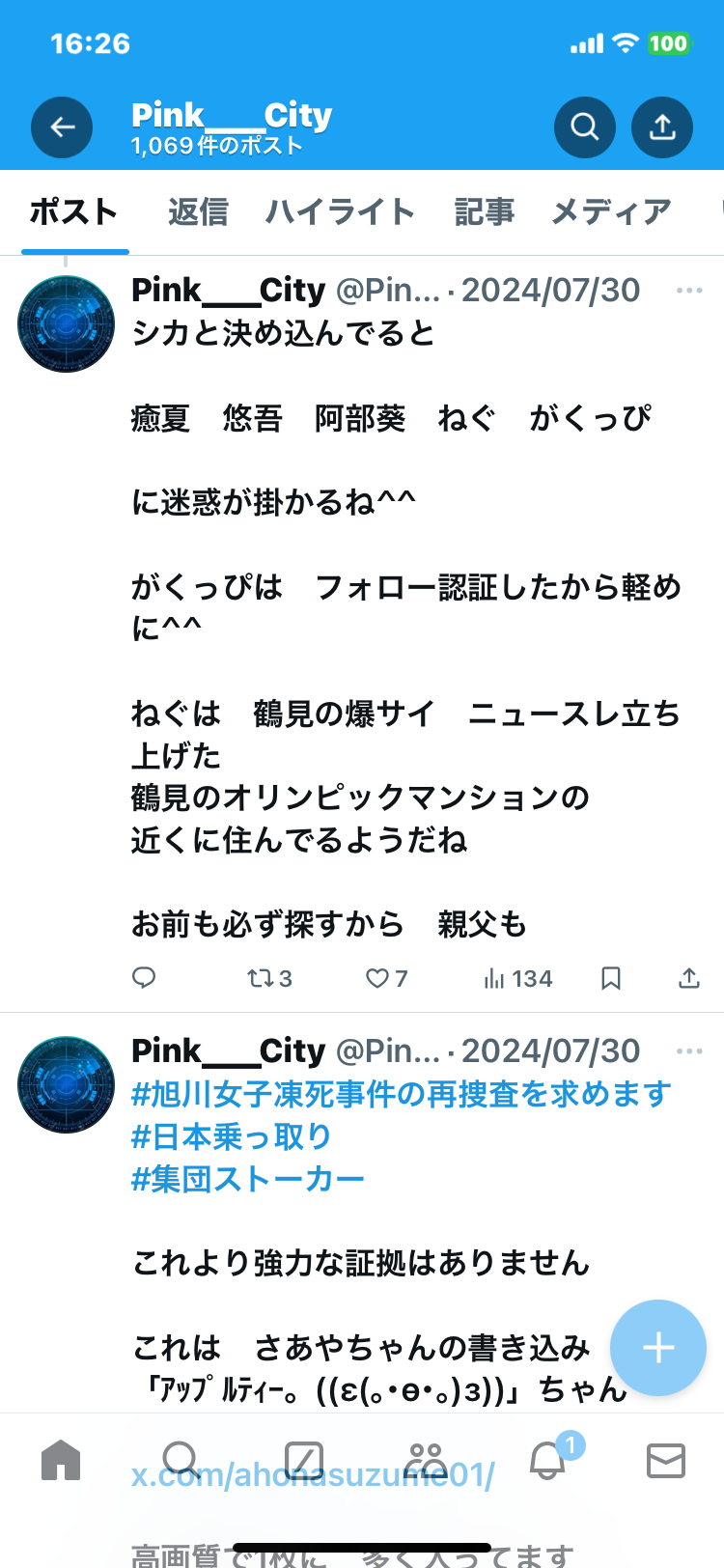Bookmark the シカと決め込んでると post
This screenshot has height=1568, width=724.
(610, 978)
